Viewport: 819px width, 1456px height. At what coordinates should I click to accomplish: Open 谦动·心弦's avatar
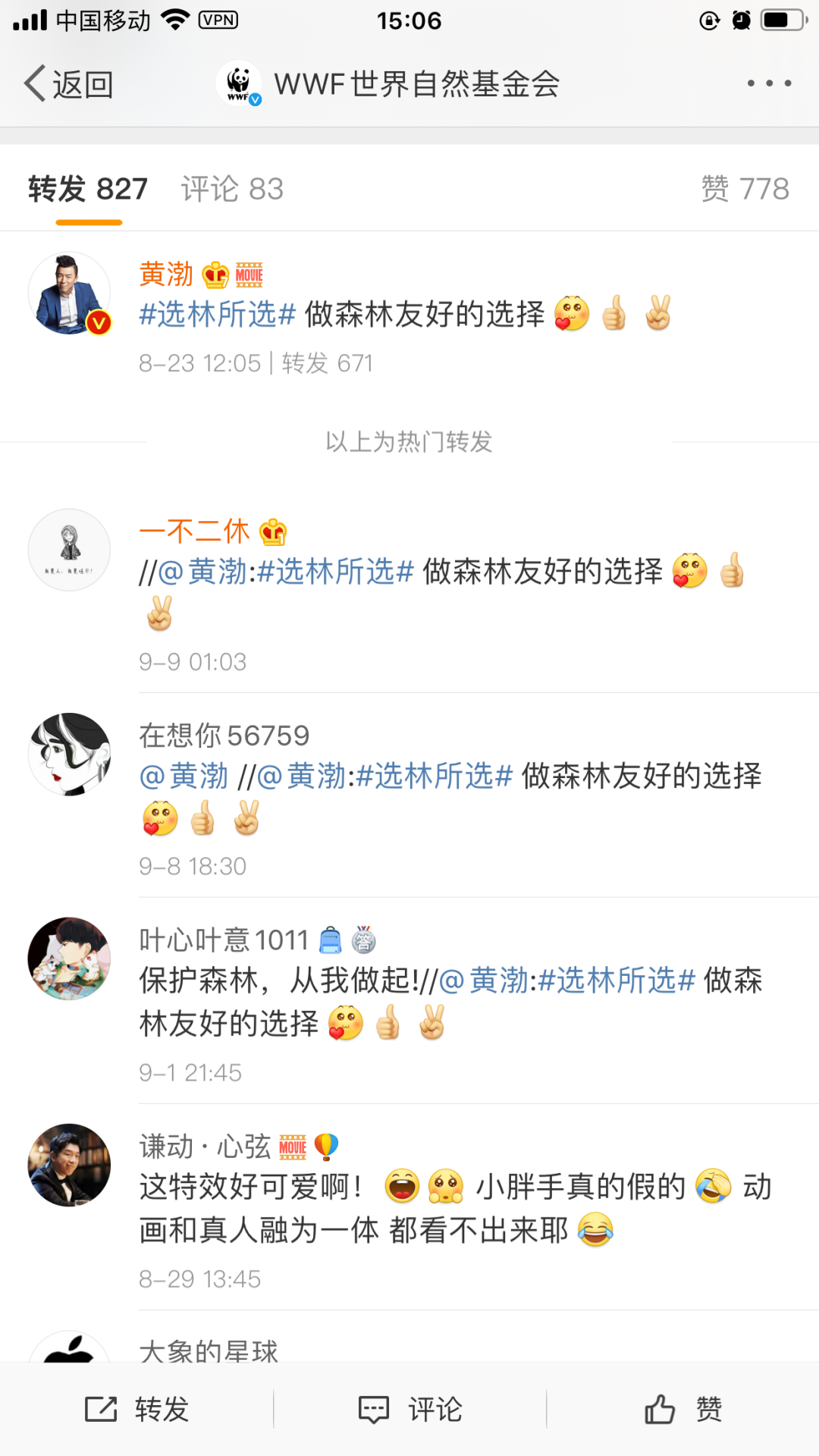[69, 1165]
